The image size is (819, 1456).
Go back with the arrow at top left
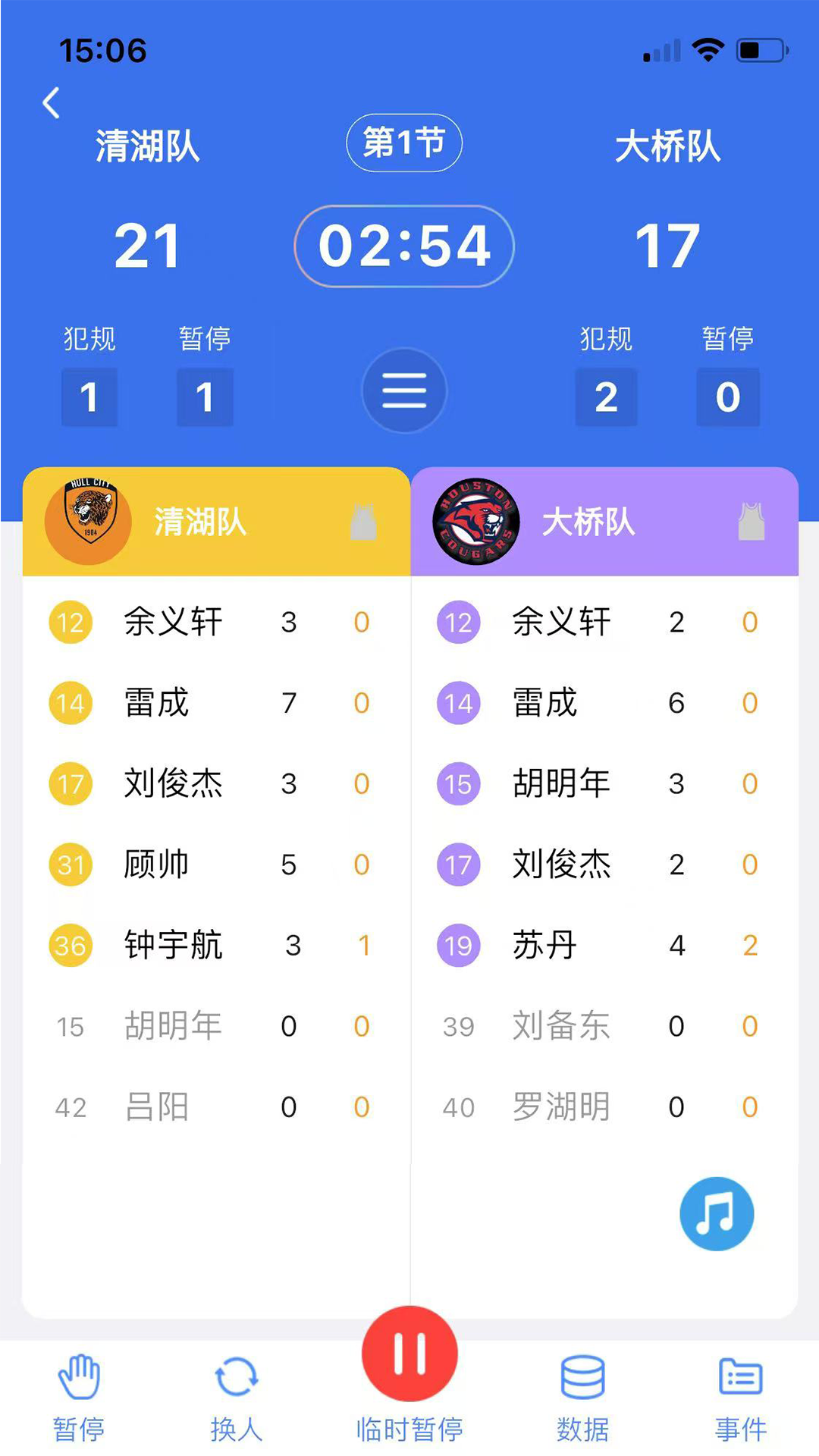(x=51, y=103)
